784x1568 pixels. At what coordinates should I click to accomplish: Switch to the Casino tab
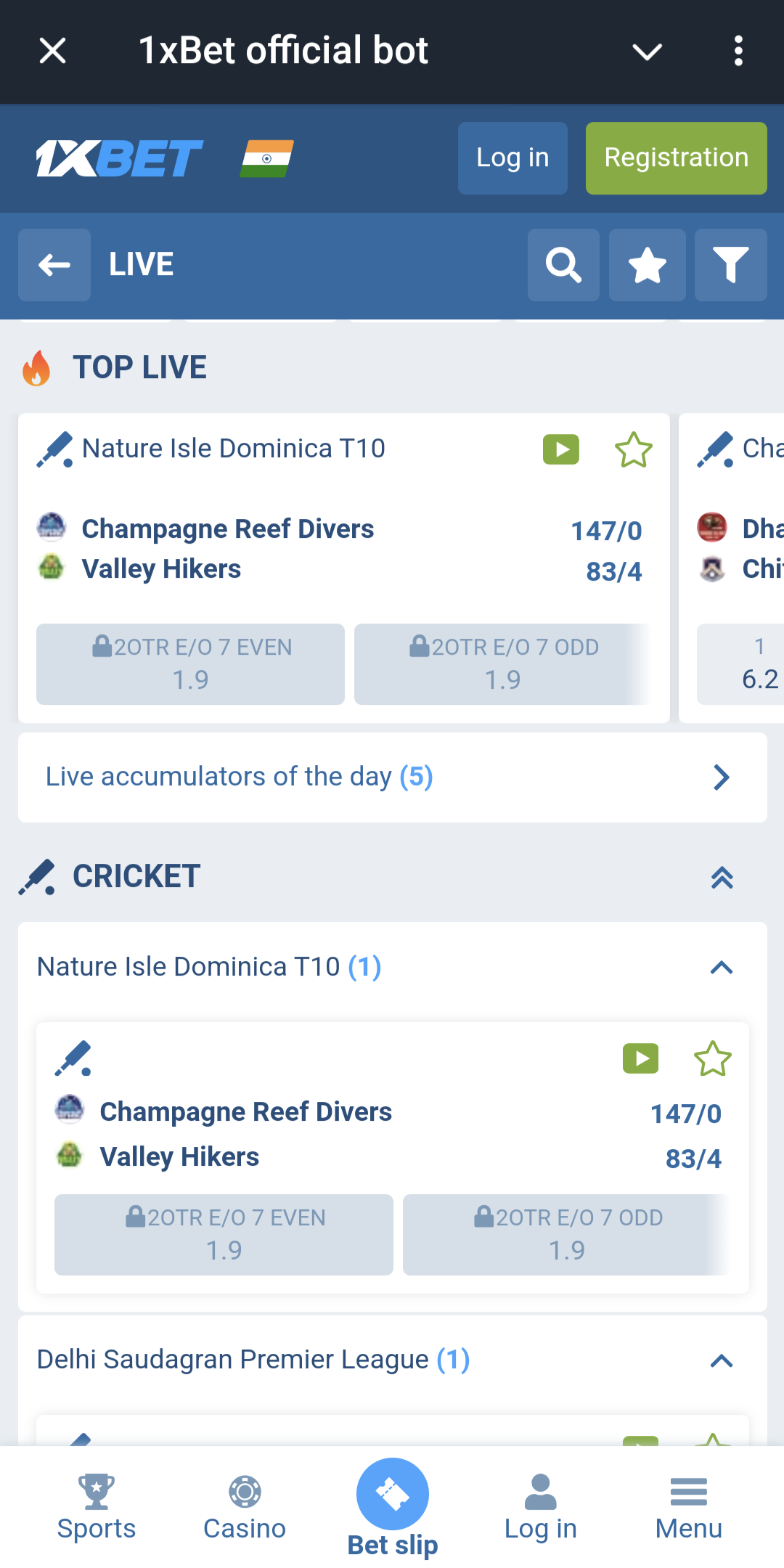(x=245, y=1508)
